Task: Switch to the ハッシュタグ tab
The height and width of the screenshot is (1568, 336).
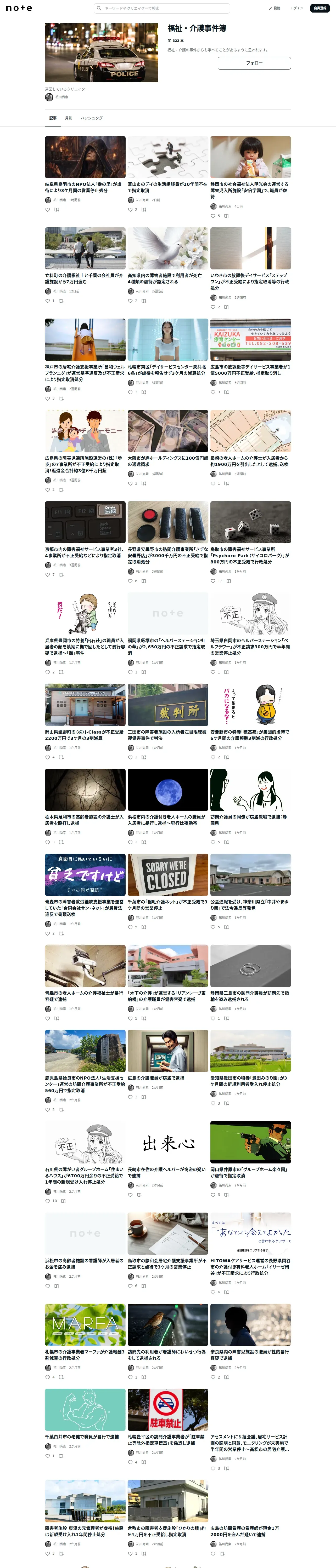Action: (x=92, y=118)
